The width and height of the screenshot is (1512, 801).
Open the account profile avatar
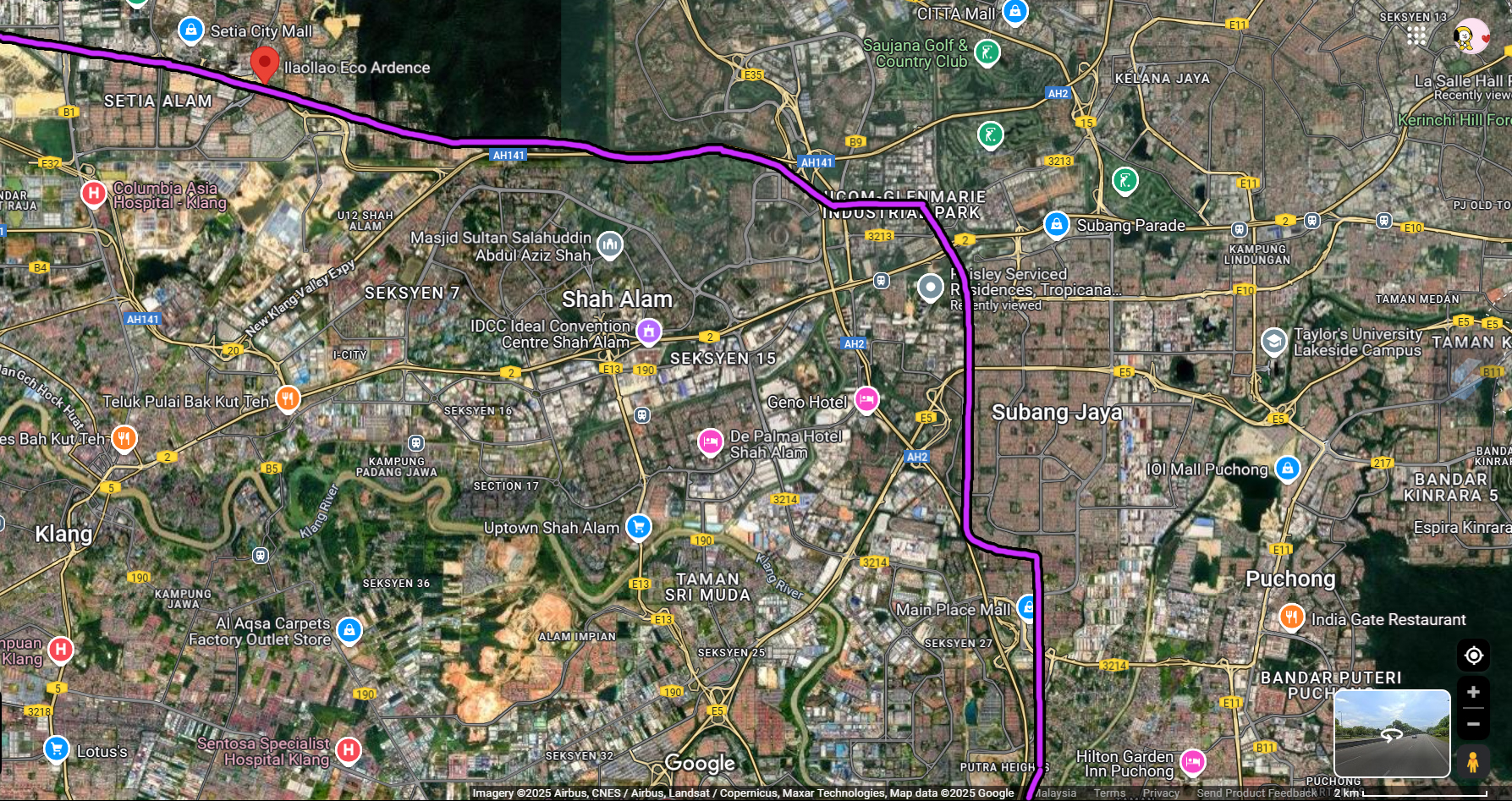tap(1471, 36)
